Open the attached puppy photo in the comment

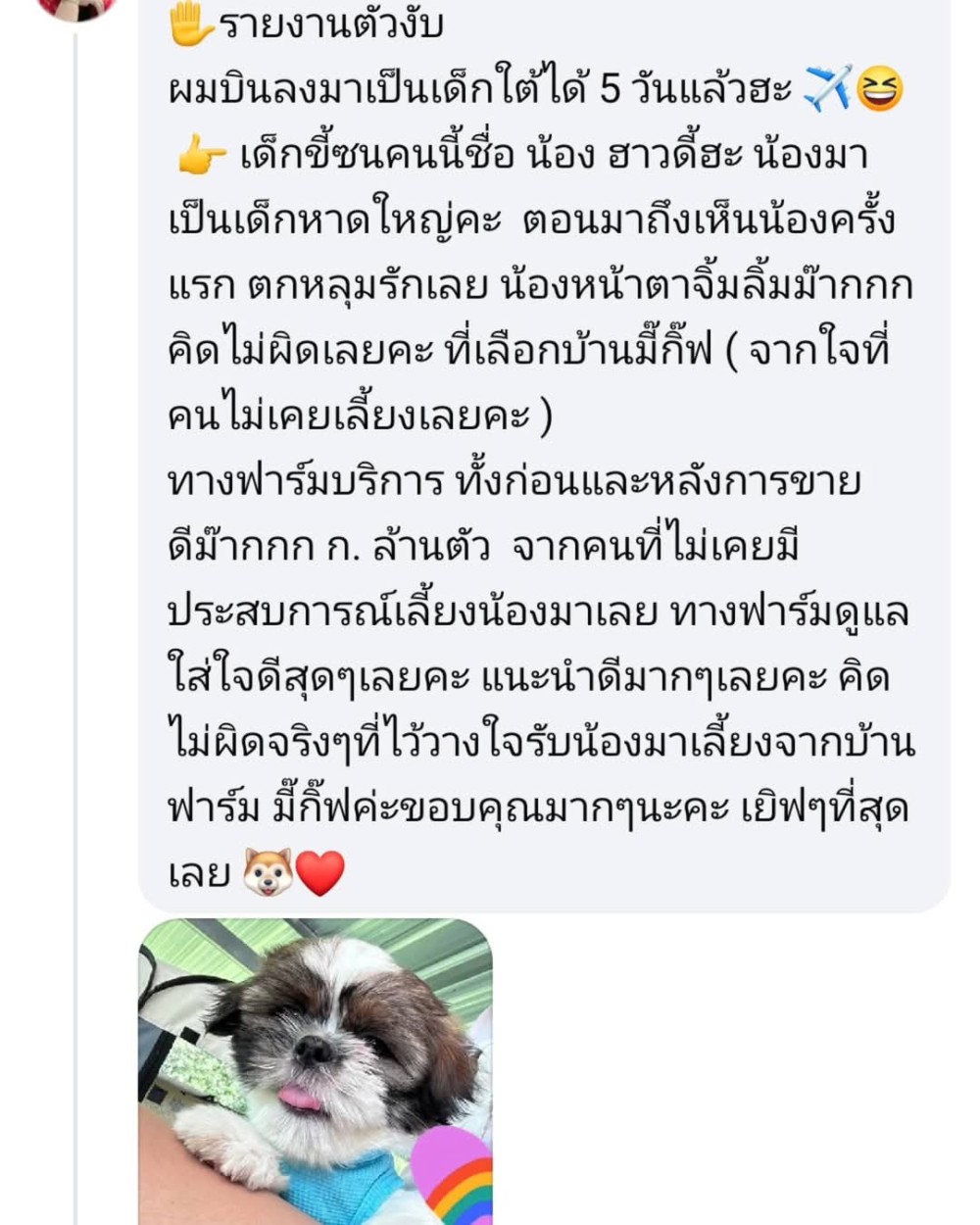pyautogui.click(x=315, y=1070)
